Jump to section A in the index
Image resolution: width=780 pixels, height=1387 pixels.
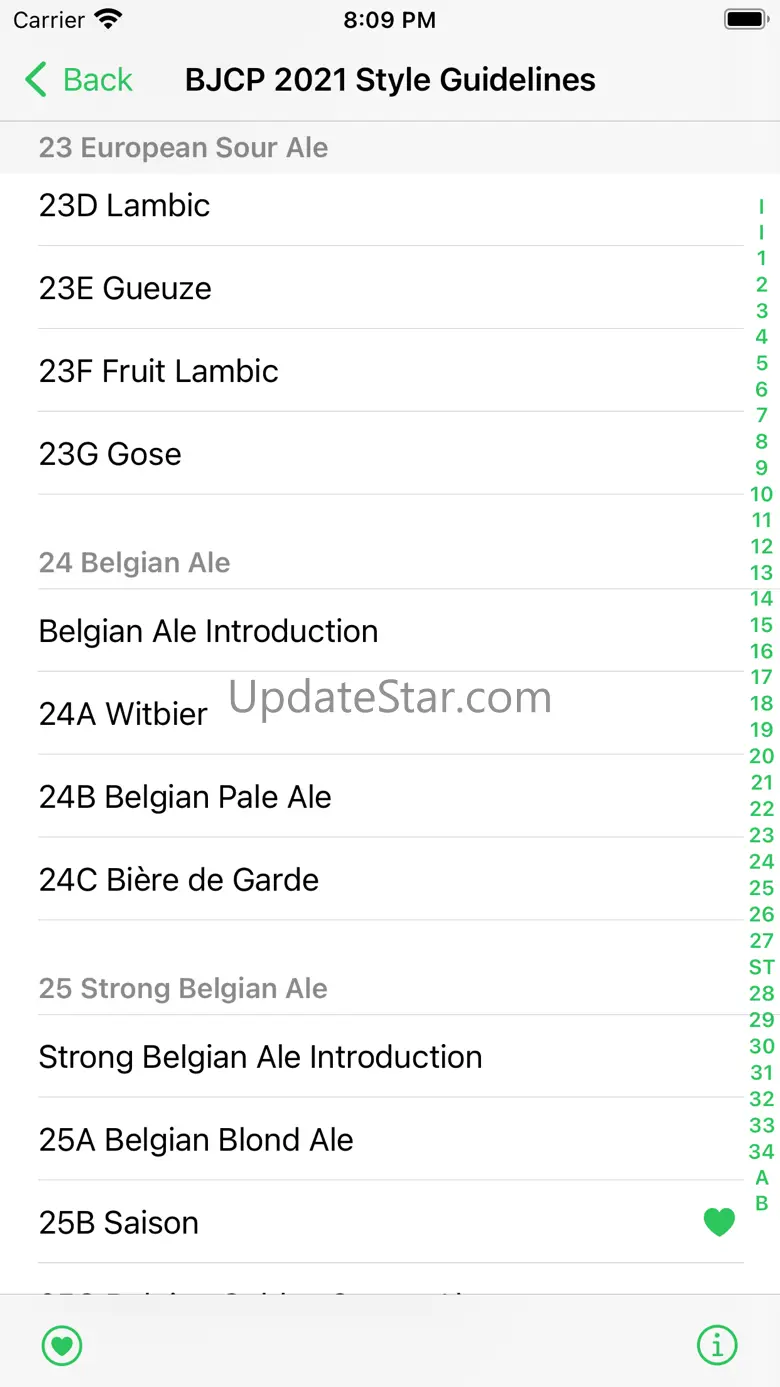(762, 1177)
